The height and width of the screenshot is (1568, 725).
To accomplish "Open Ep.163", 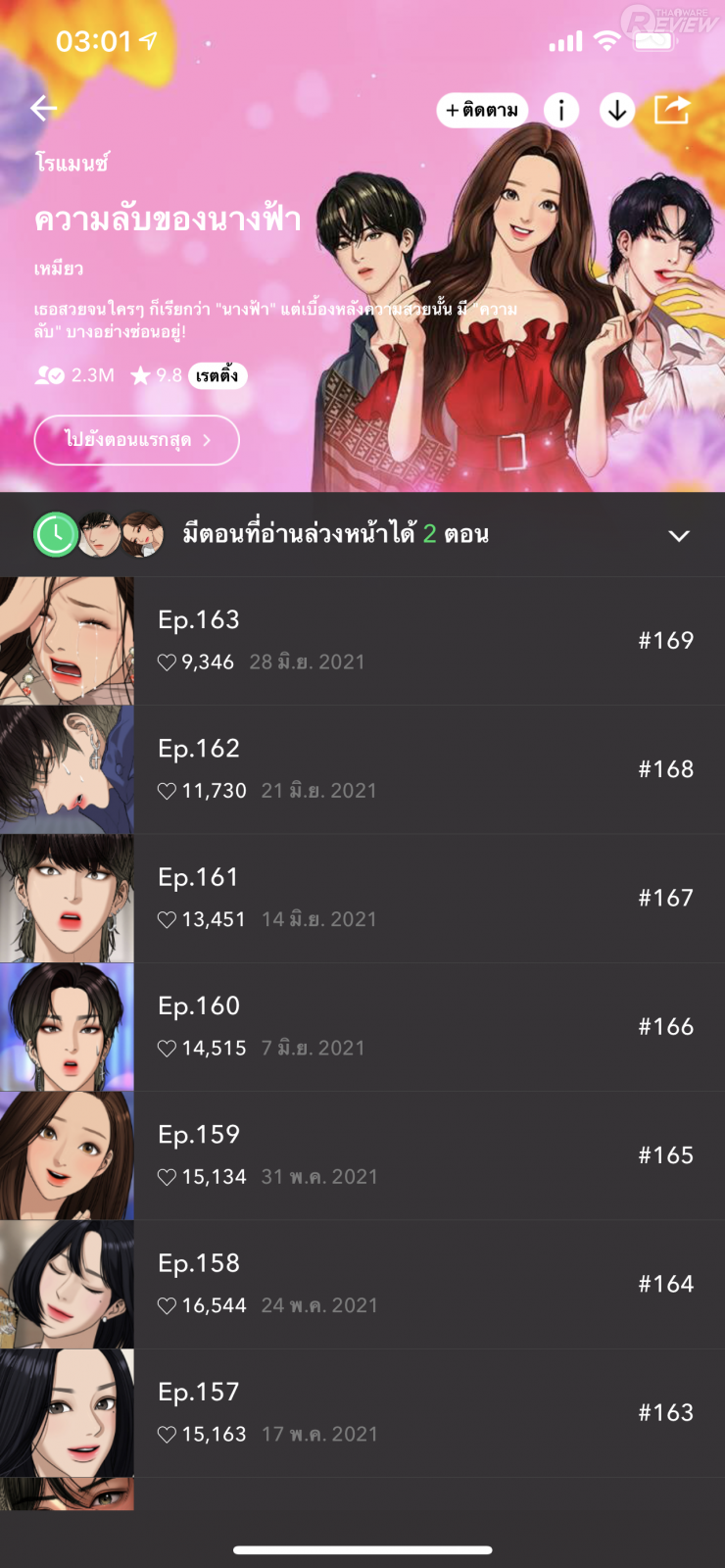I will point(392,641).
